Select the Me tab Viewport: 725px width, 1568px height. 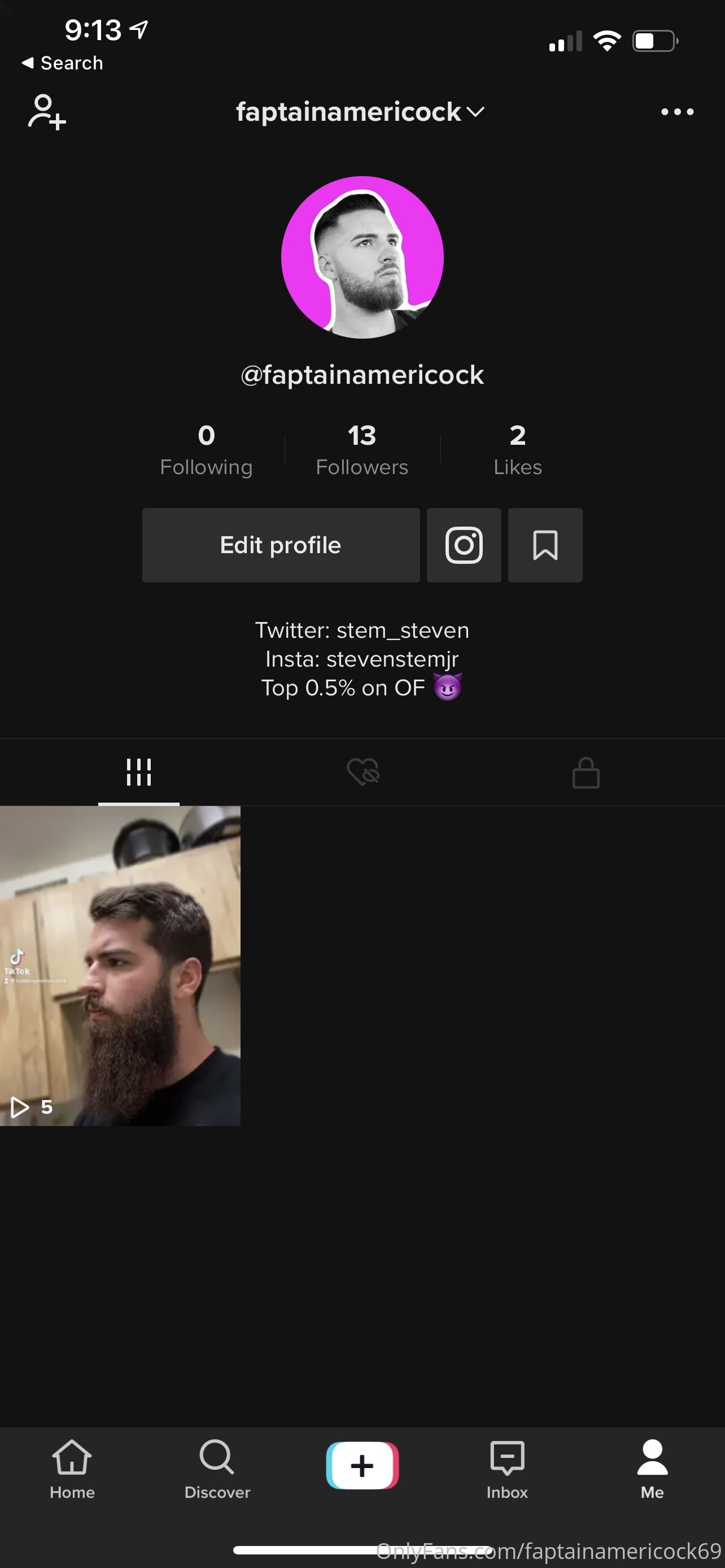pyautogui.click(x=652, y=1469)
